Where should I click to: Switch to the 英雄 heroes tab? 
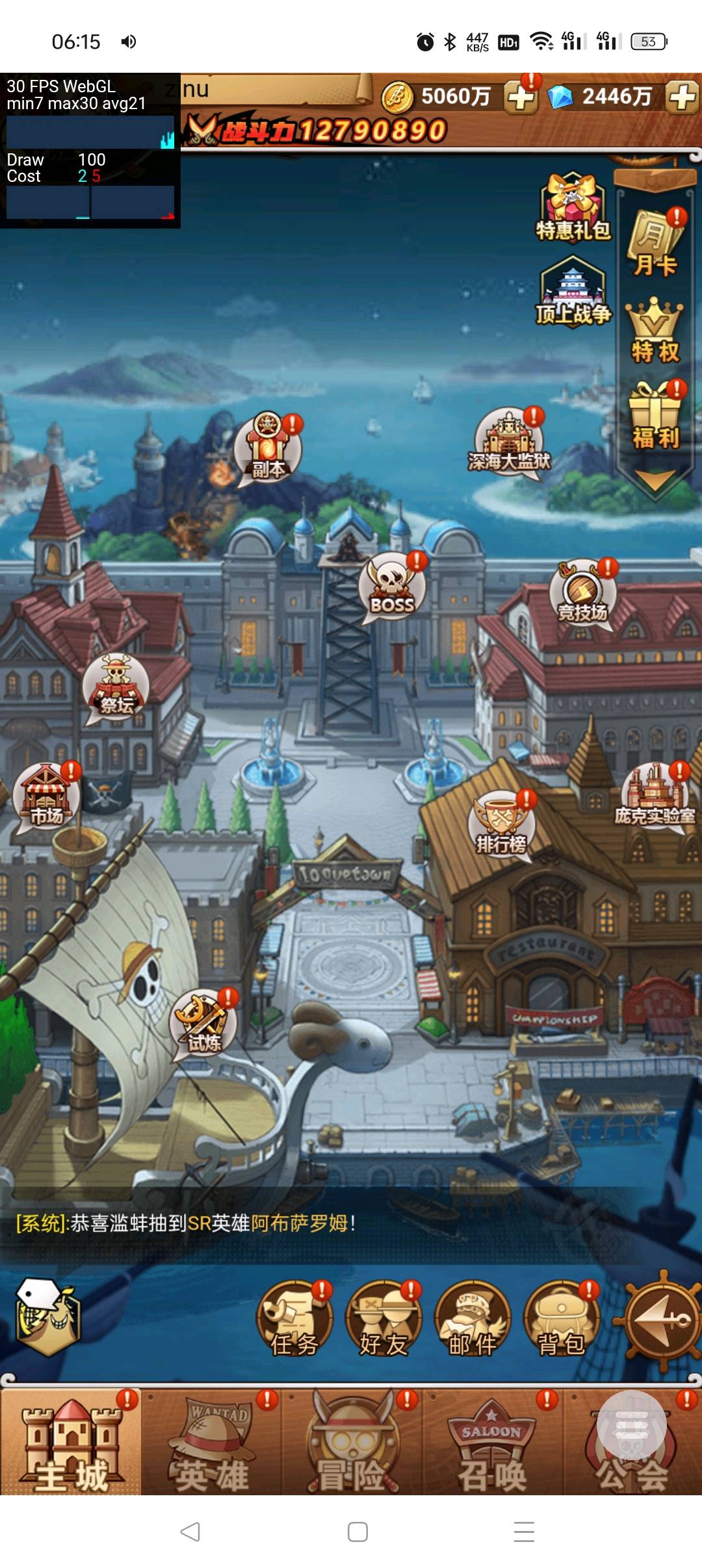click(211, 1443)
